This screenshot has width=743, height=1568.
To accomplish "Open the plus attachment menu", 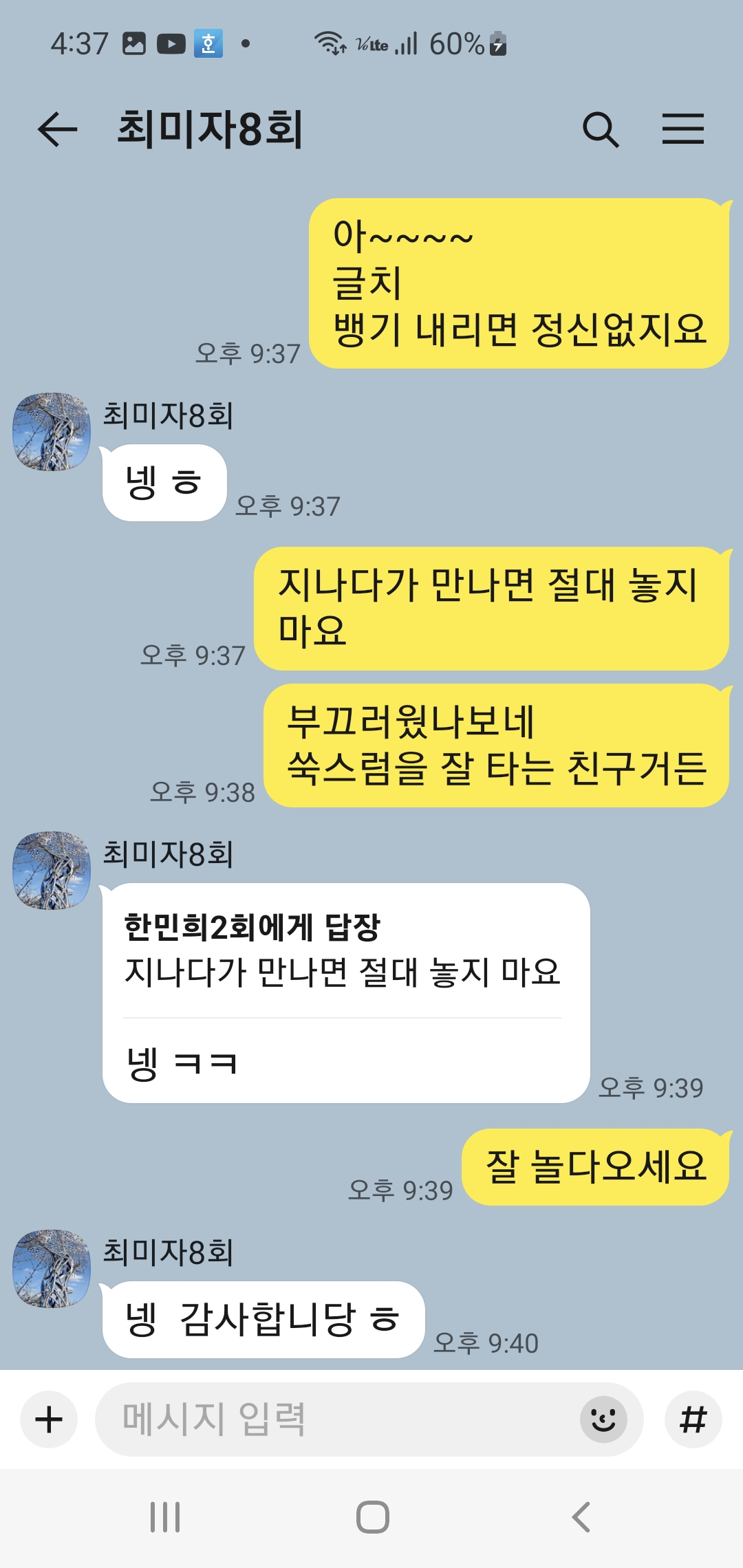I will [x=49, y=1419].
